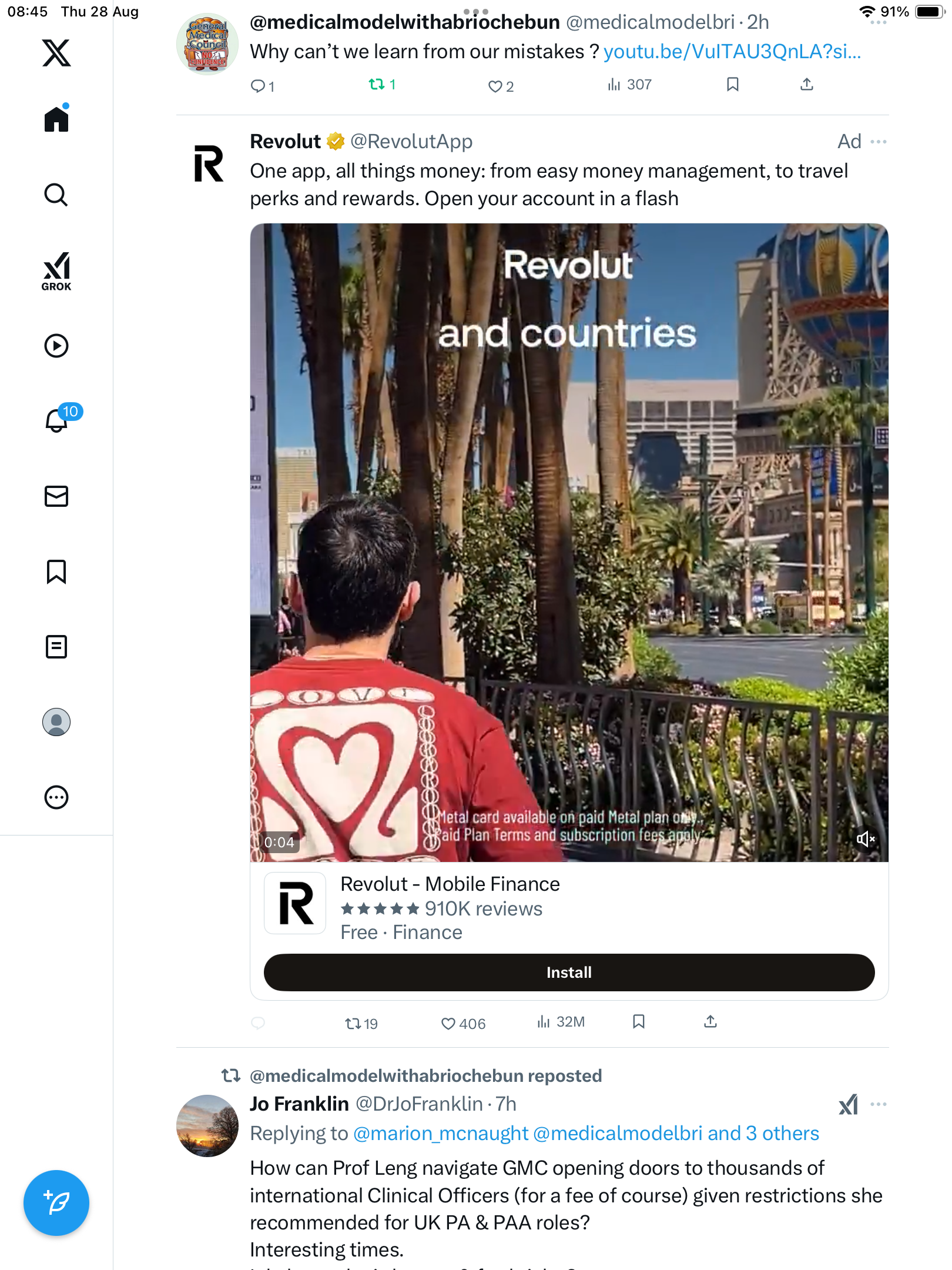The image size is (952, 1270).
Task: Repost the Revolut ad
Action: 353,1024
